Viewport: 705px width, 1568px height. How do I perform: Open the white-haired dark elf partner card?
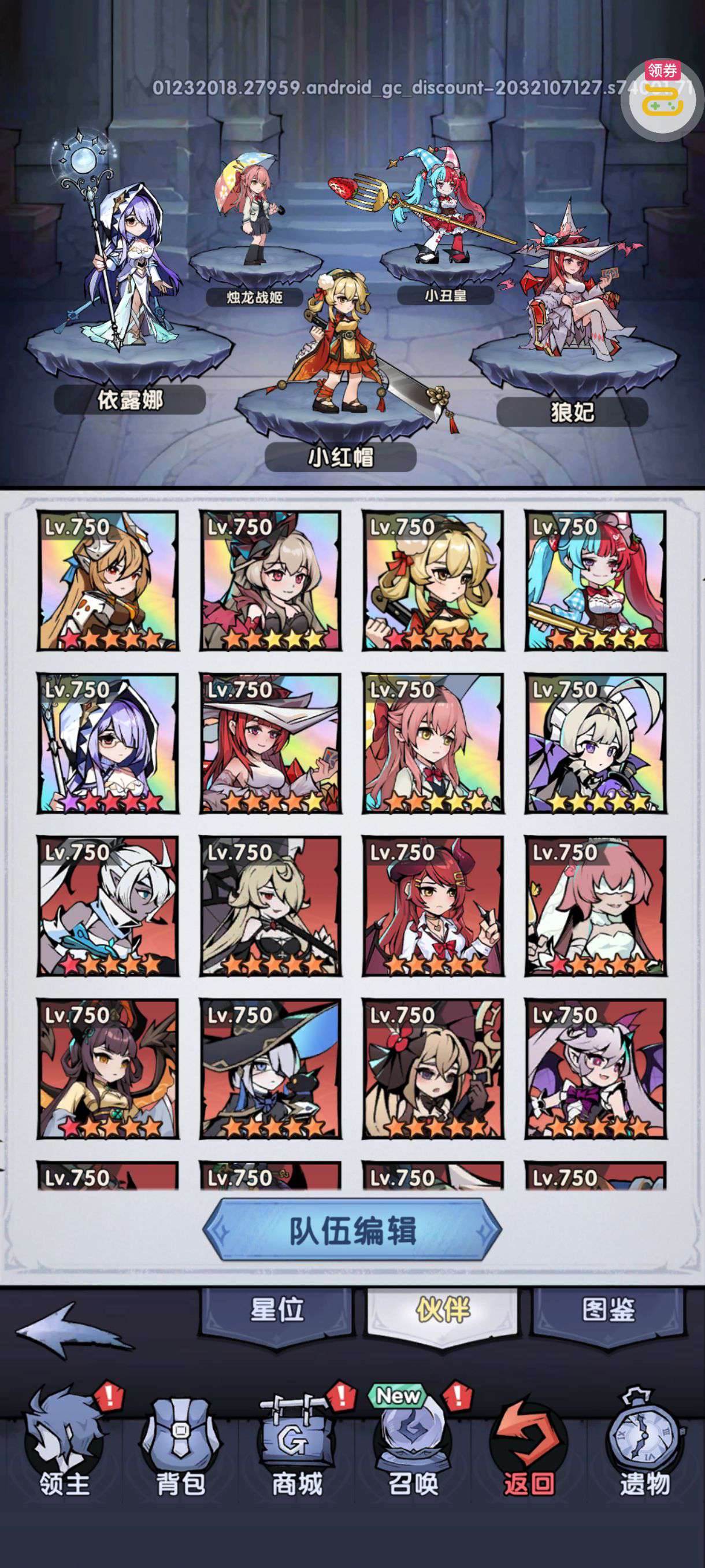[x=107, y=907]
